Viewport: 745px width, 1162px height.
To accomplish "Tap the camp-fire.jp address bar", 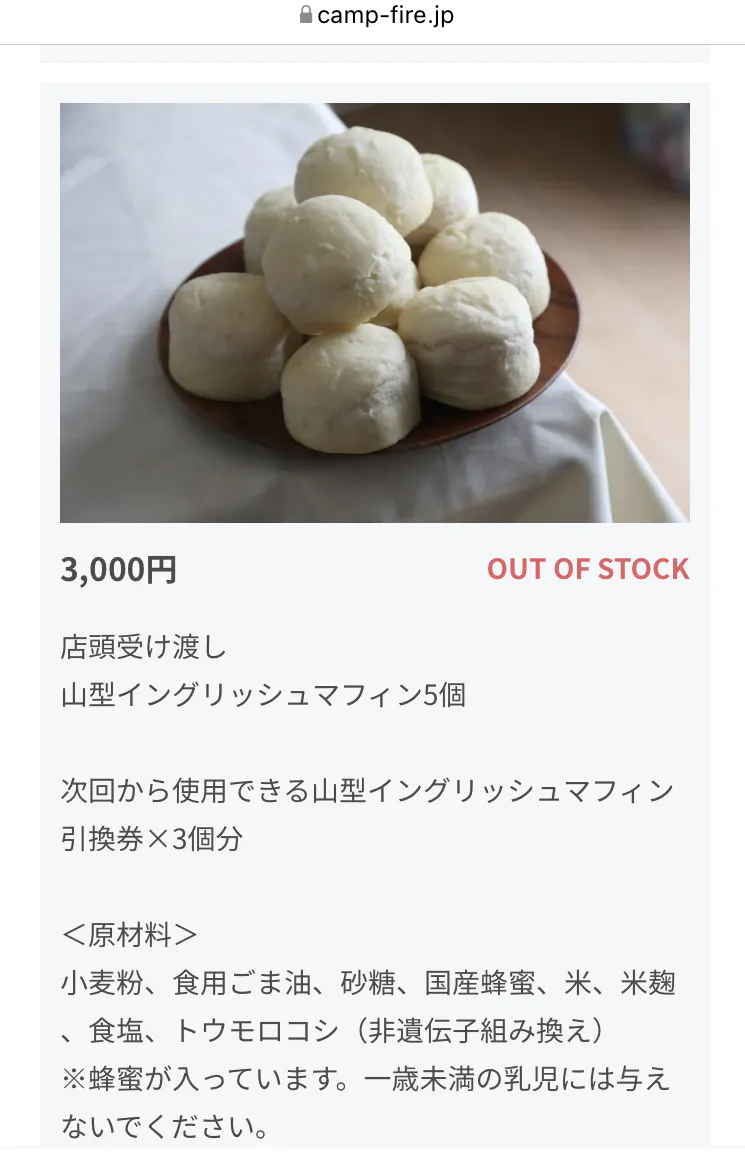I will coord(376,16).
